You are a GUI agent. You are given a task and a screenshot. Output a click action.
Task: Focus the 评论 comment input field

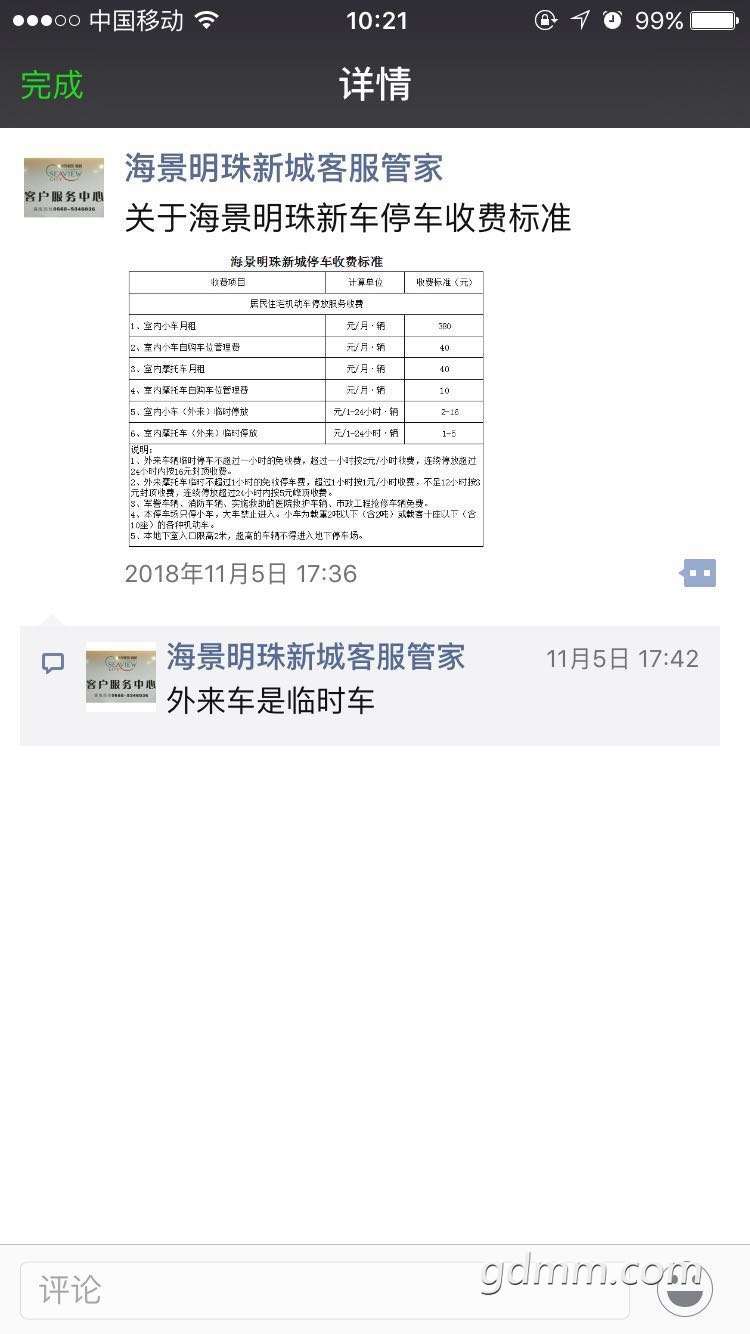click(x=325, y=1289)
